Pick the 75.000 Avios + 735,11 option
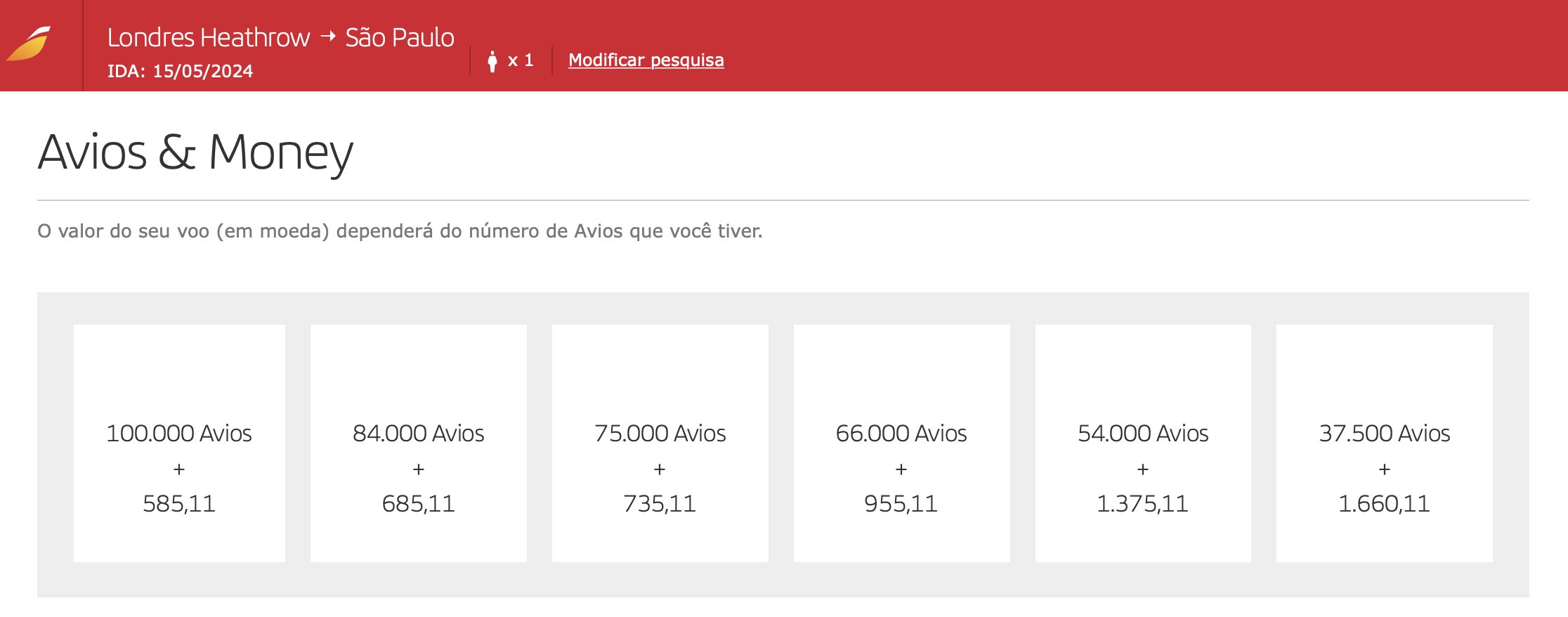This screenshot has height=617, width=1568. click(x=660, y=443)
